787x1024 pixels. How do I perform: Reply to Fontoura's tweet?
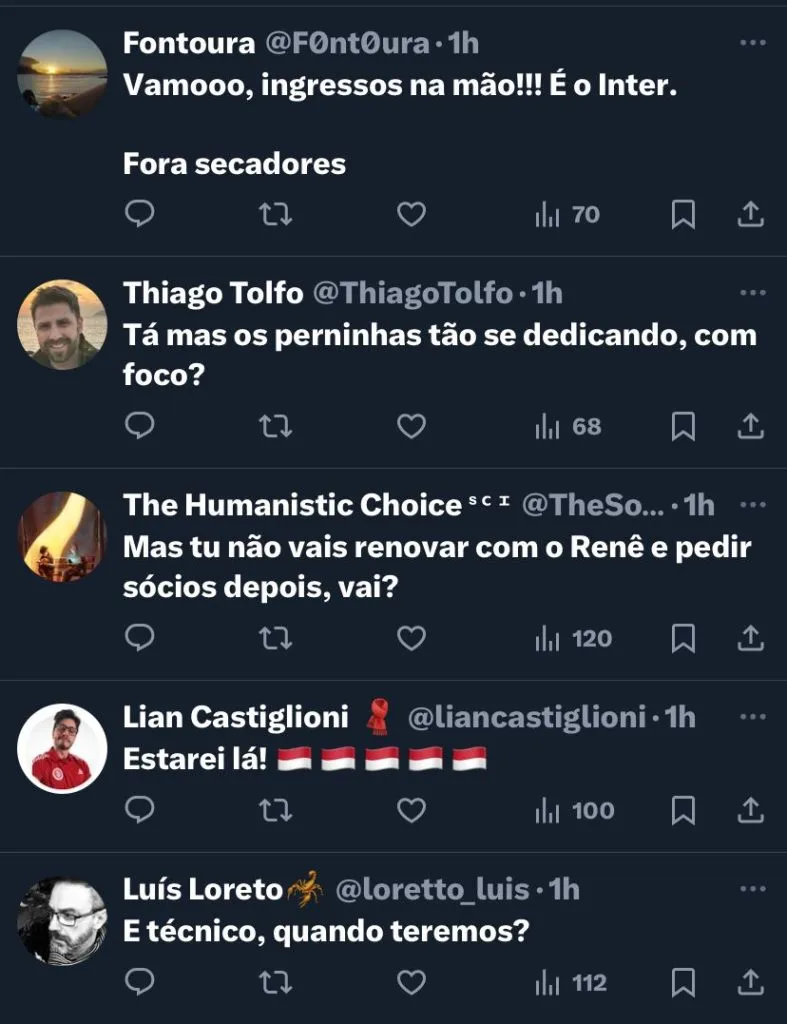(x=140, y=214)
